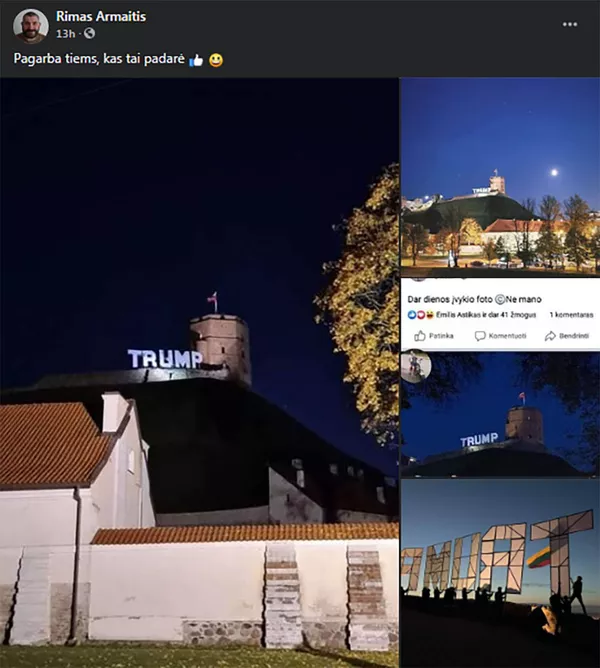Open the post's three-dot options menu
The image size is (600, 668).
pos(570,24)
